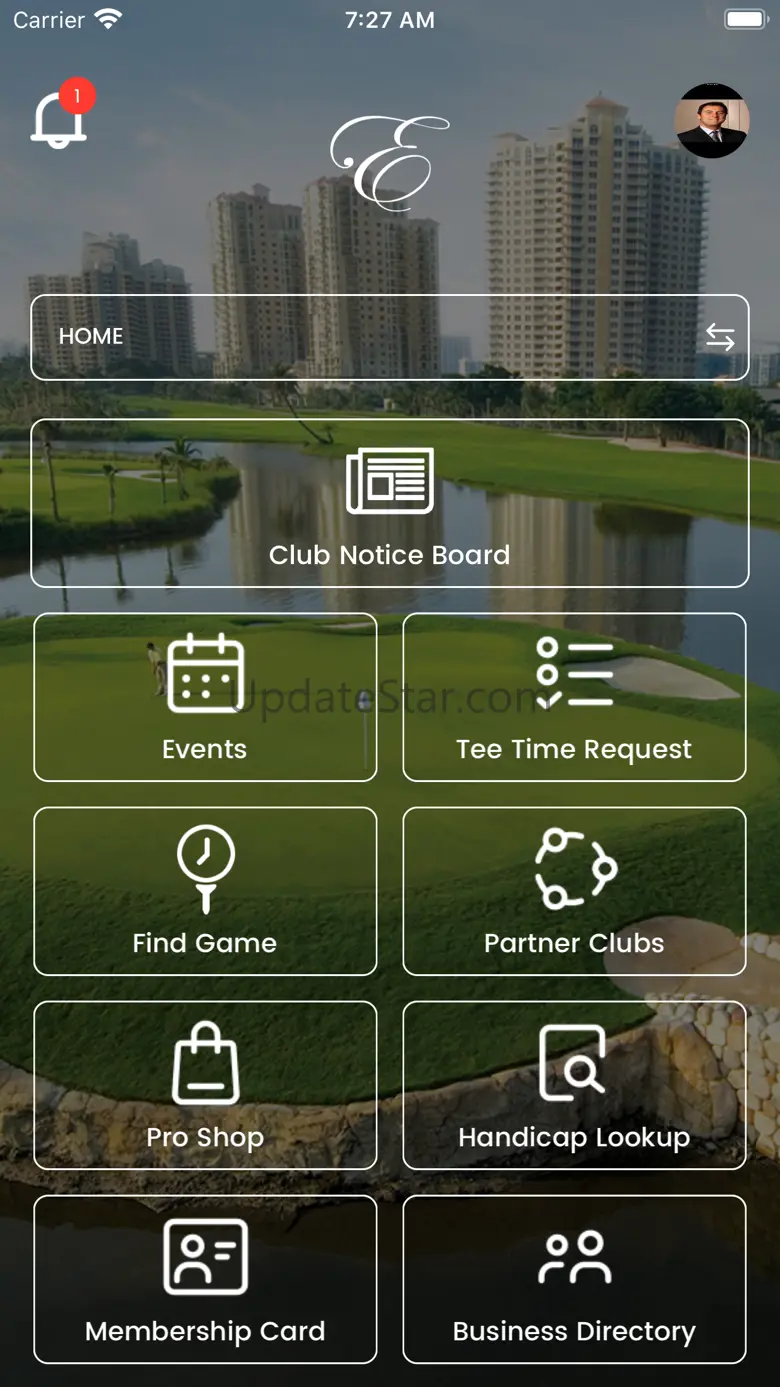Launch Handicap Lookup
This screenshot has width=780, height=1387.
pos(574,1085)
